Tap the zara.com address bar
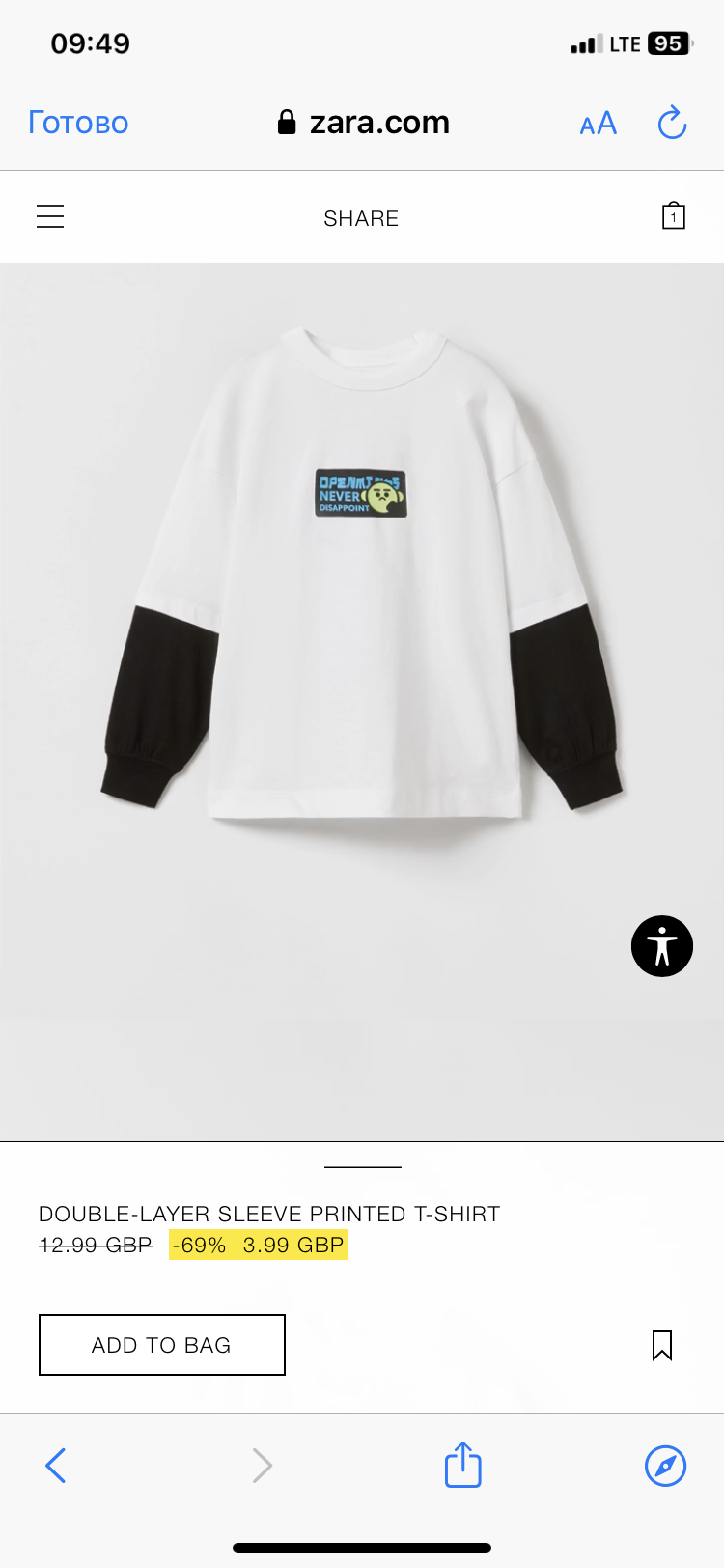724x1568 pixels. [x=363, y=123]
